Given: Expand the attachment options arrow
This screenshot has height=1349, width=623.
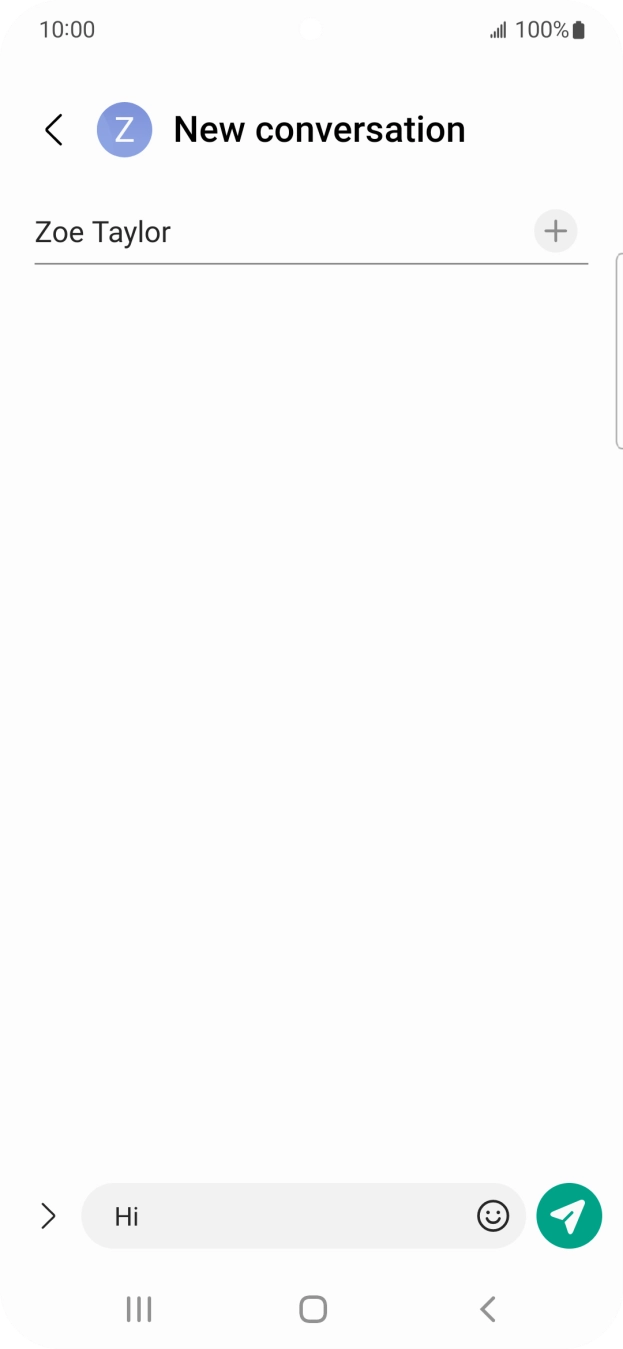Looking at the screenshot, I should click(48, 1216).
